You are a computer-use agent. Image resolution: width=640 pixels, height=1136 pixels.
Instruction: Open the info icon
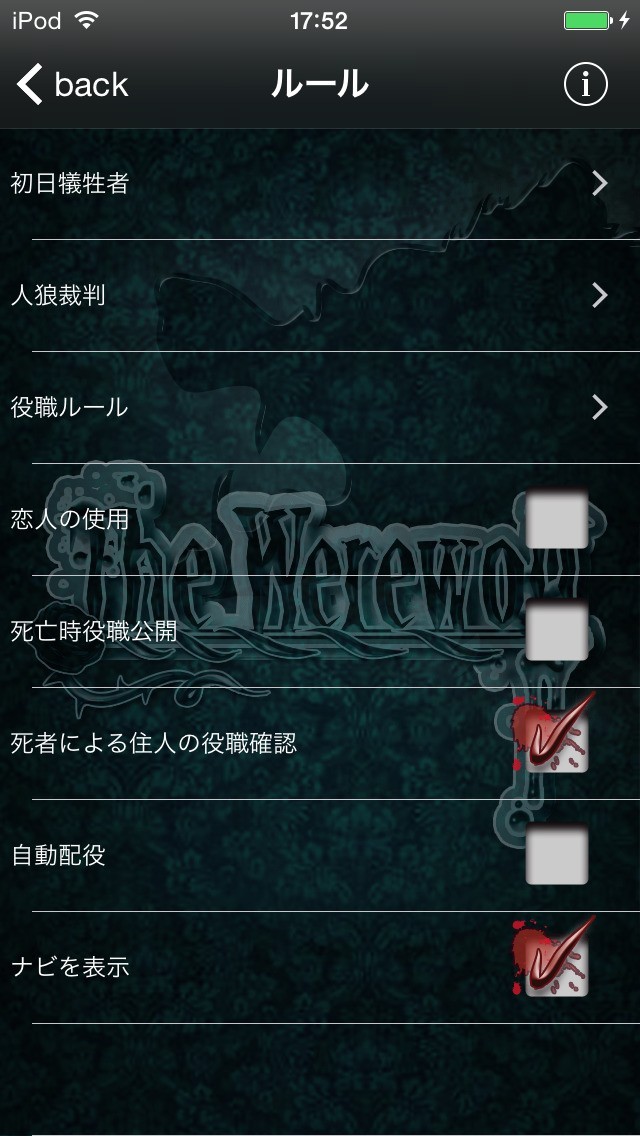click(x=585, y=85)
